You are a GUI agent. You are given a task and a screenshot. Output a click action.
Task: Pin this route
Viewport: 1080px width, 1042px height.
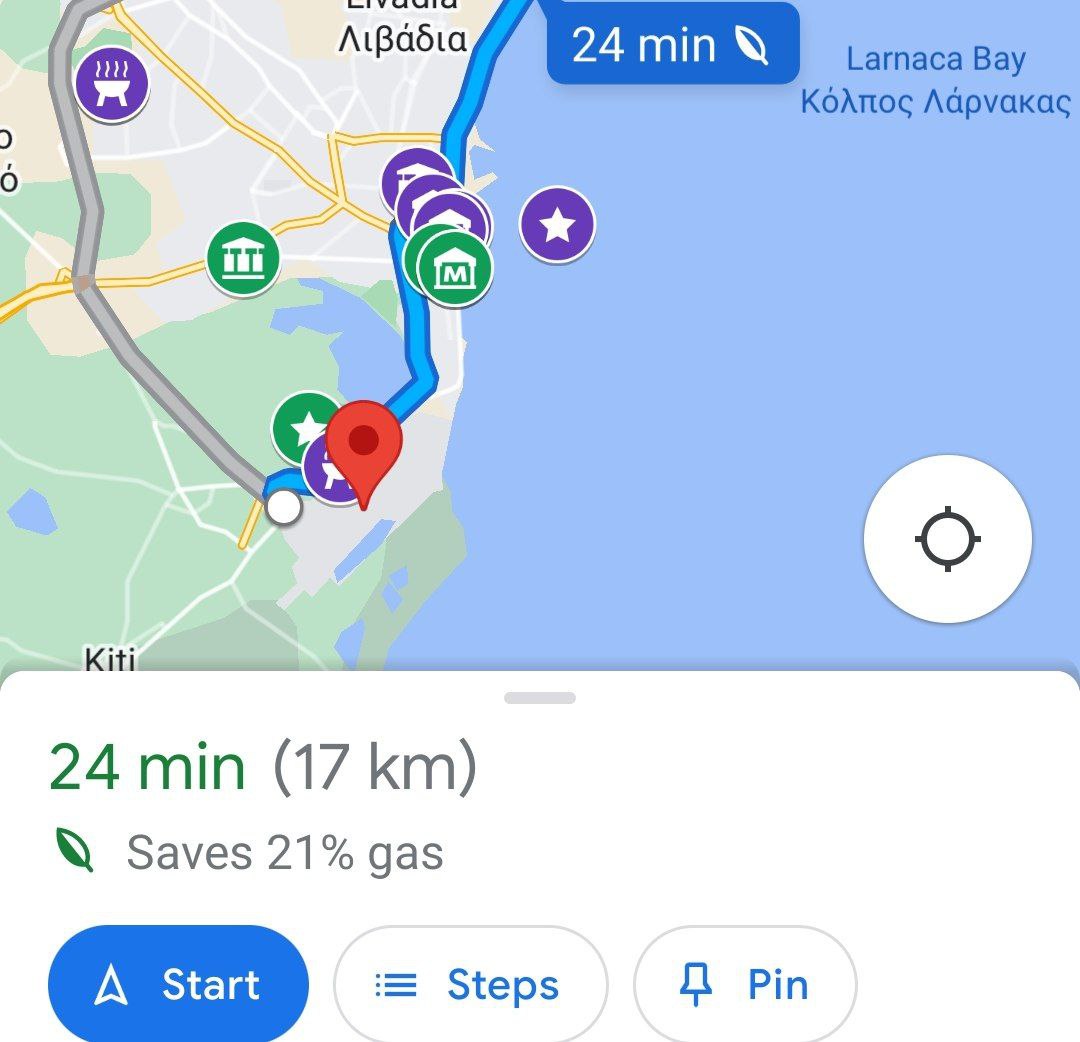745,985
